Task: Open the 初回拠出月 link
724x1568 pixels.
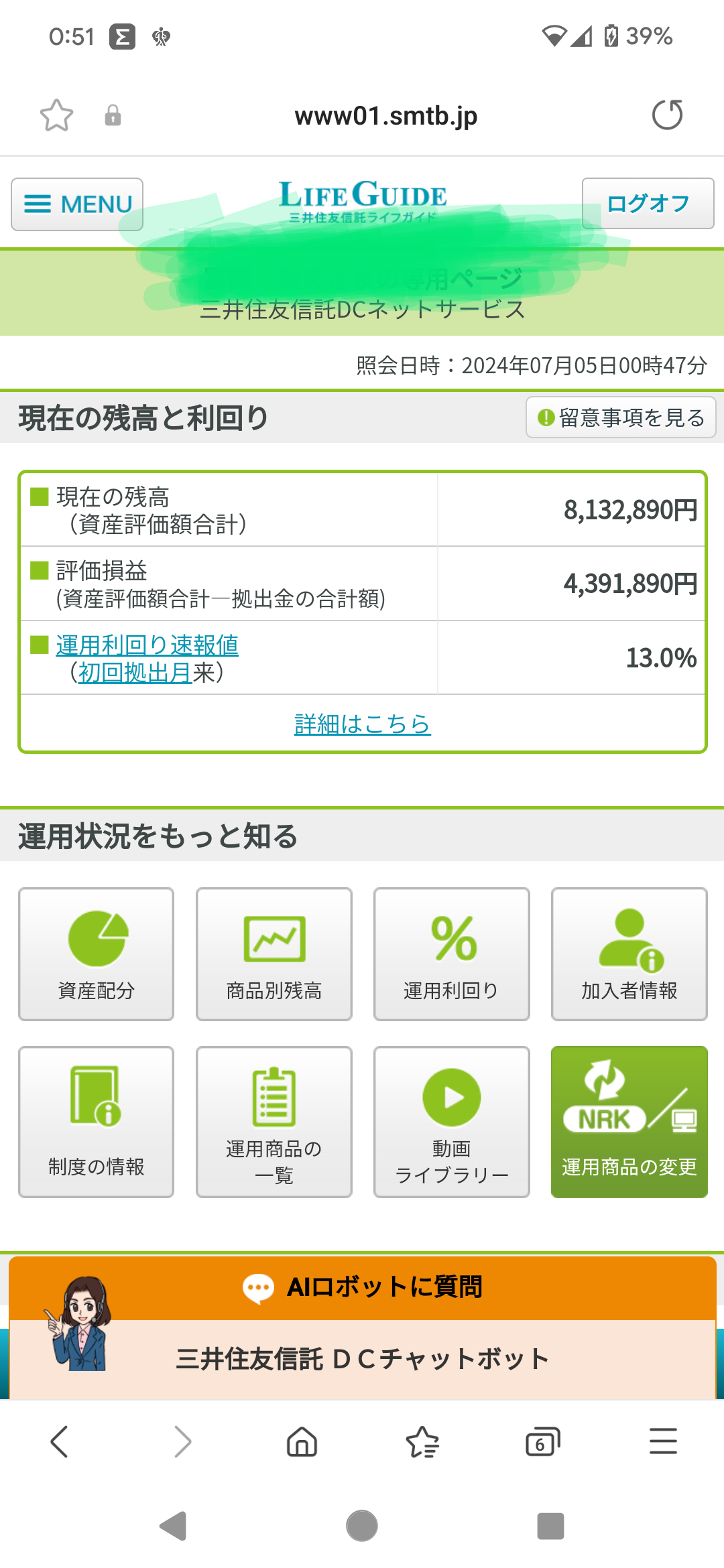Action: coord(135,672)
